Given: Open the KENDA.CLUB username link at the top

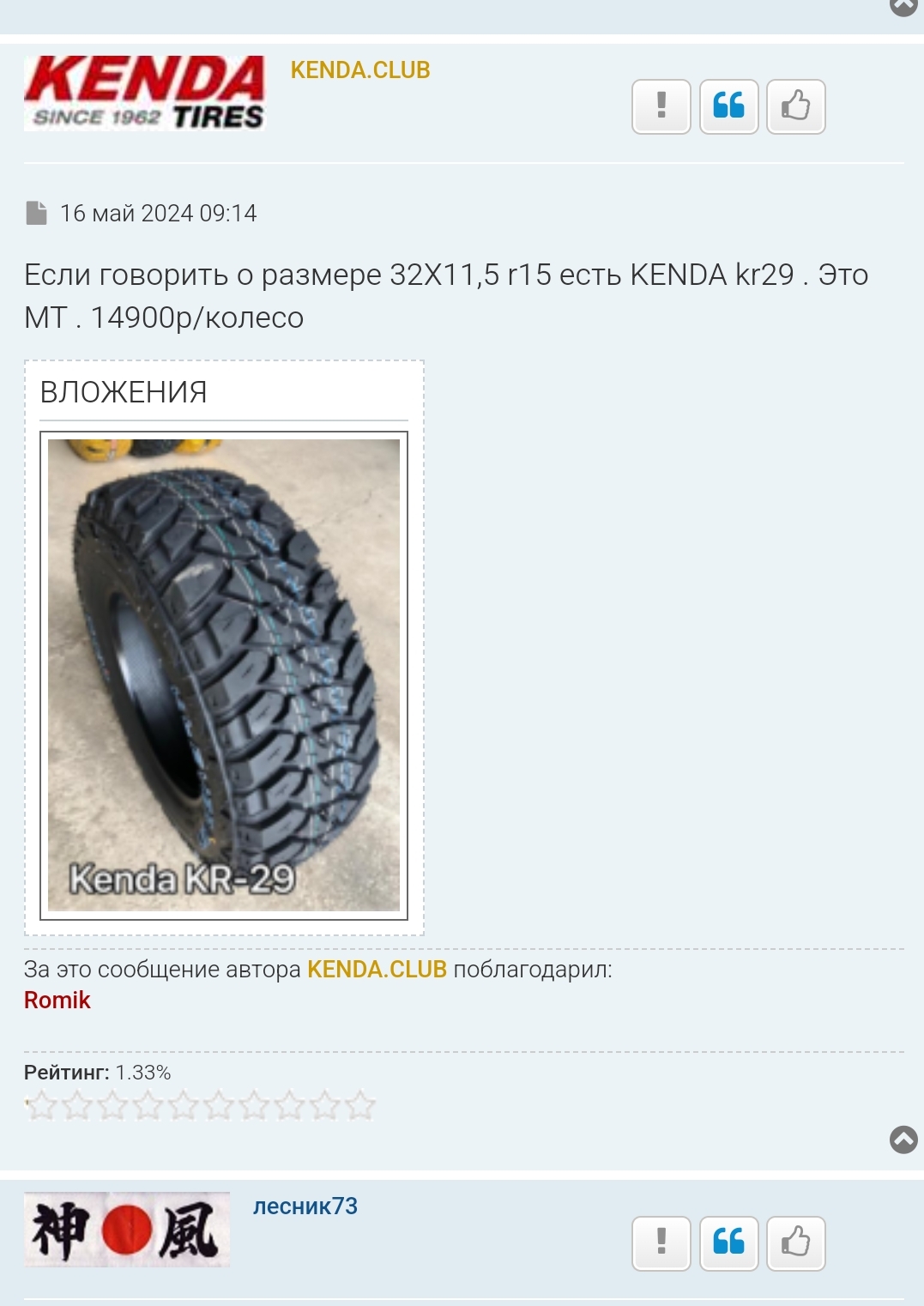Looking at the screenshot, I should [x=360, y=70].
